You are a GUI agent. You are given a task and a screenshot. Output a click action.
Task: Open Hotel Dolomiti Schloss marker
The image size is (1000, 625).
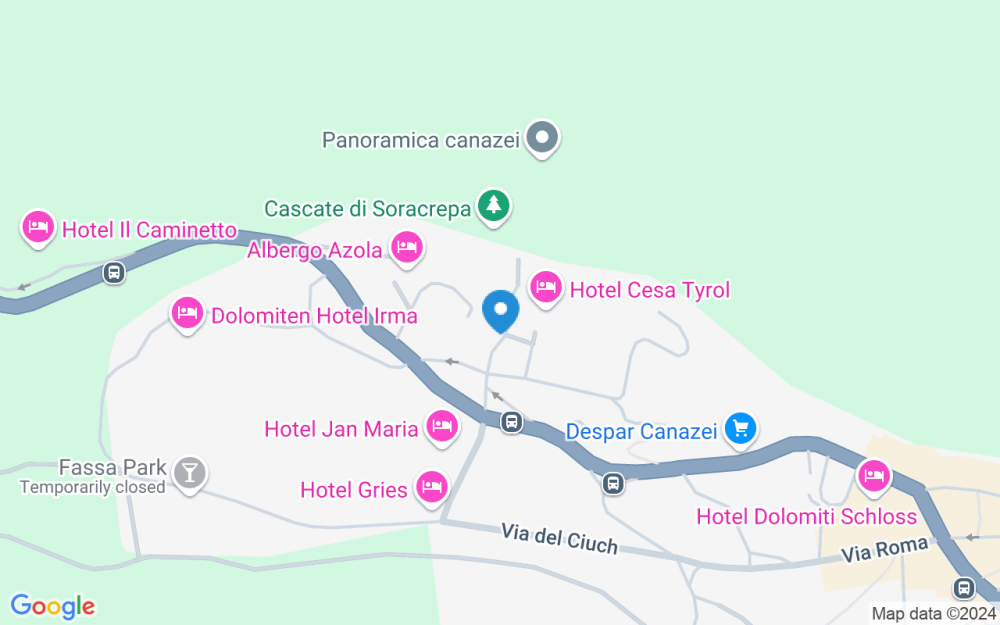point(874,478)
